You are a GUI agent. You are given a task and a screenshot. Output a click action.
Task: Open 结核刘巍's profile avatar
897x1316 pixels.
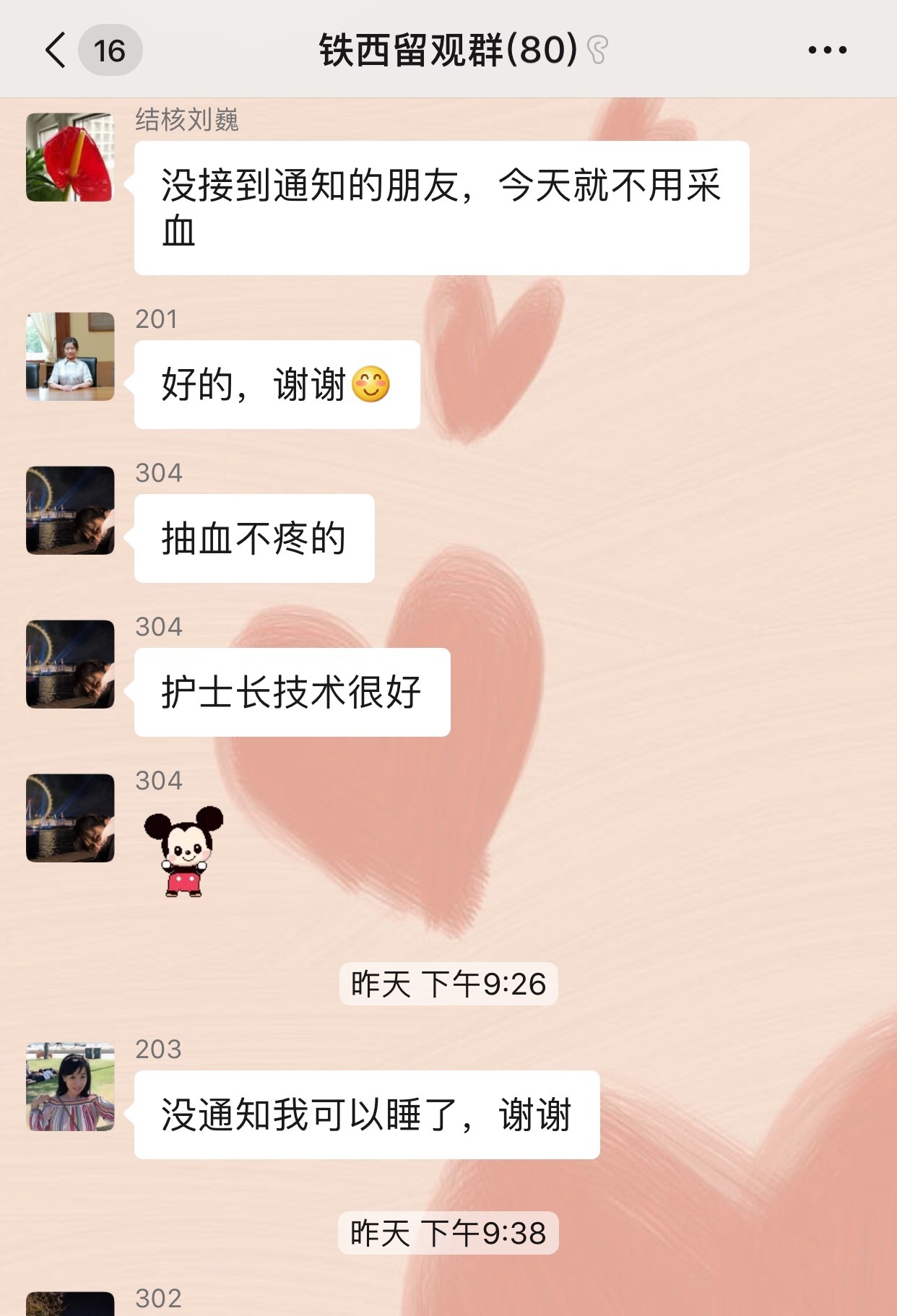(70, 157)
